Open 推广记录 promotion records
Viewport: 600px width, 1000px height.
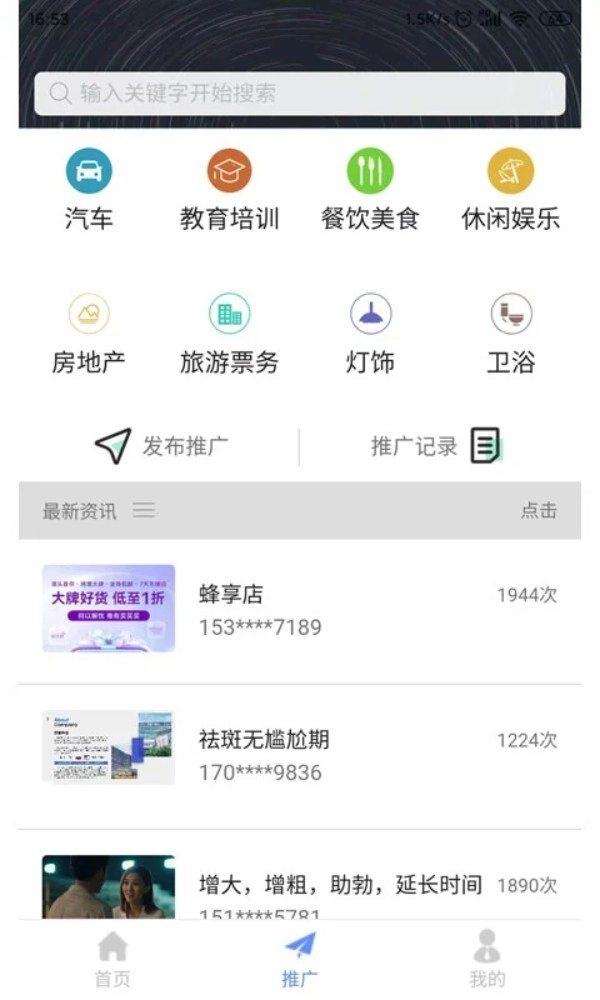[435, 446]
